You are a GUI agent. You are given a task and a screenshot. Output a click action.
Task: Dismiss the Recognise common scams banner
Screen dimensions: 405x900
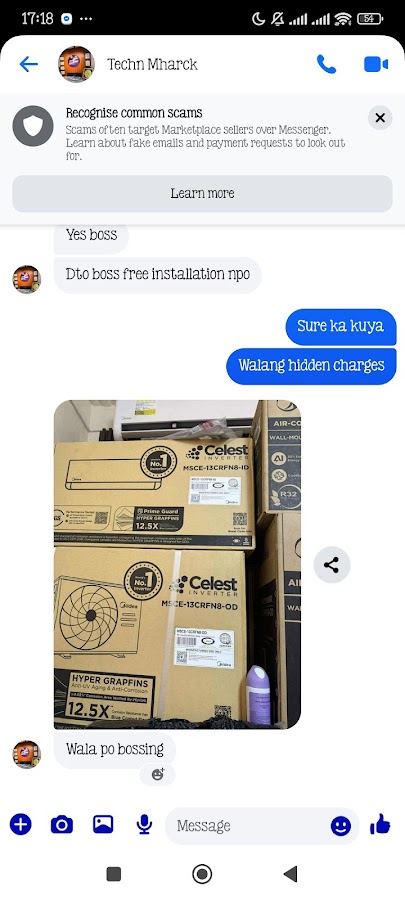pos(380,118)
